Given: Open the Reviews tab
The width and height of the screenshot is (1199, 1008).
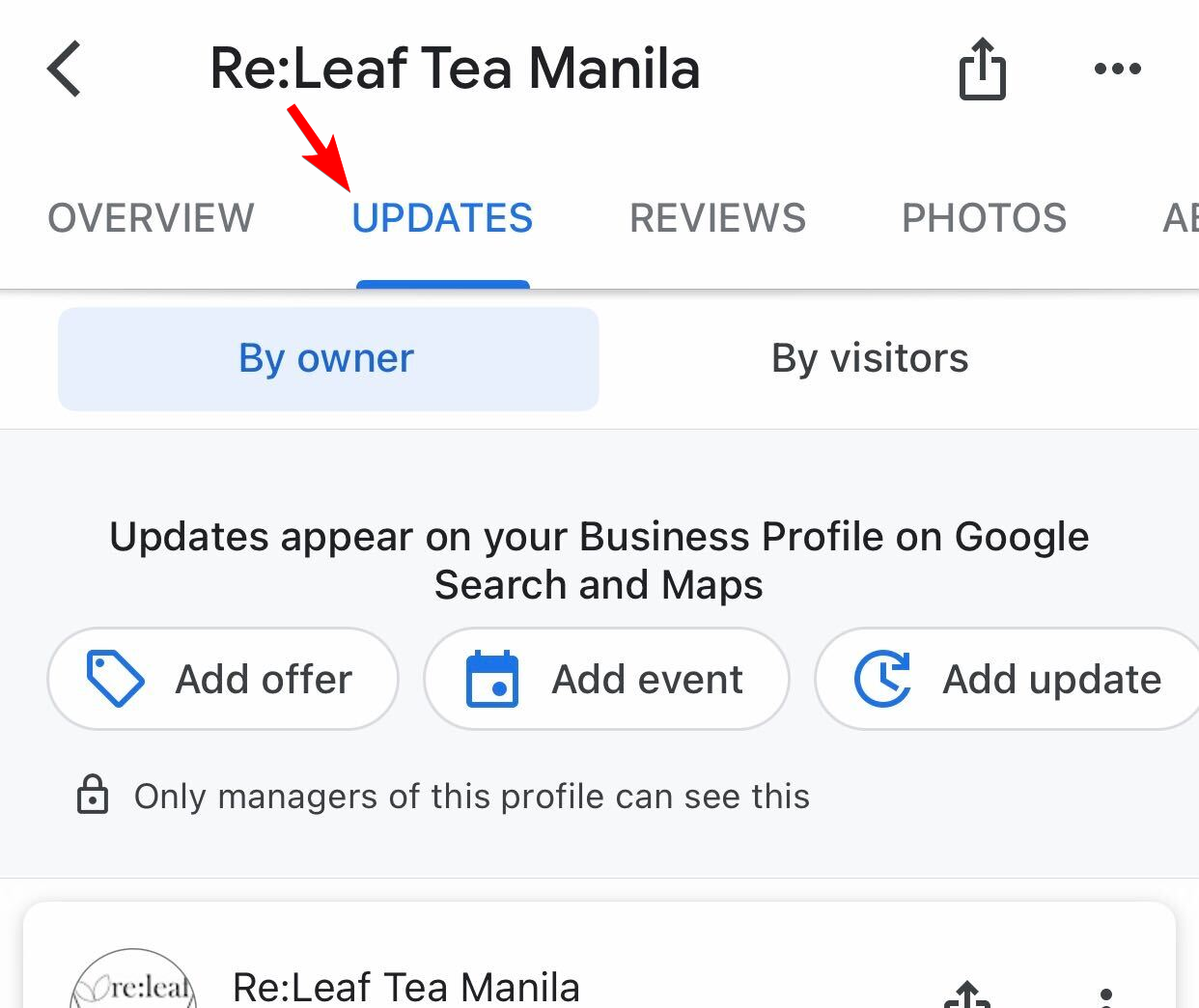Looking at the screenshot, I should tap(717, 218).
